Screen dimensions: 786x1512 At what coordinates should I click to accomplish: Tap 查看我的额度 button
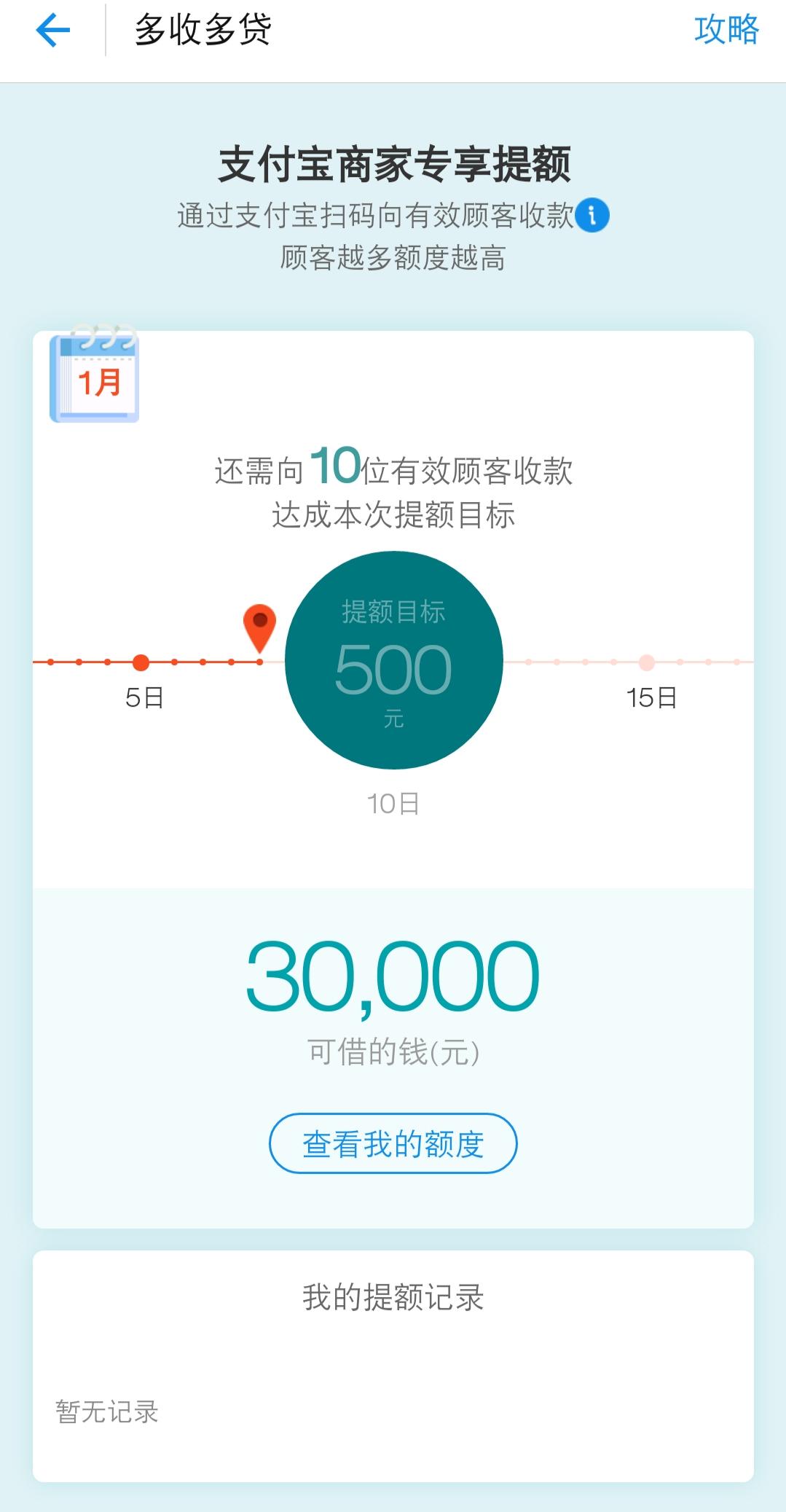[393, 1143]
